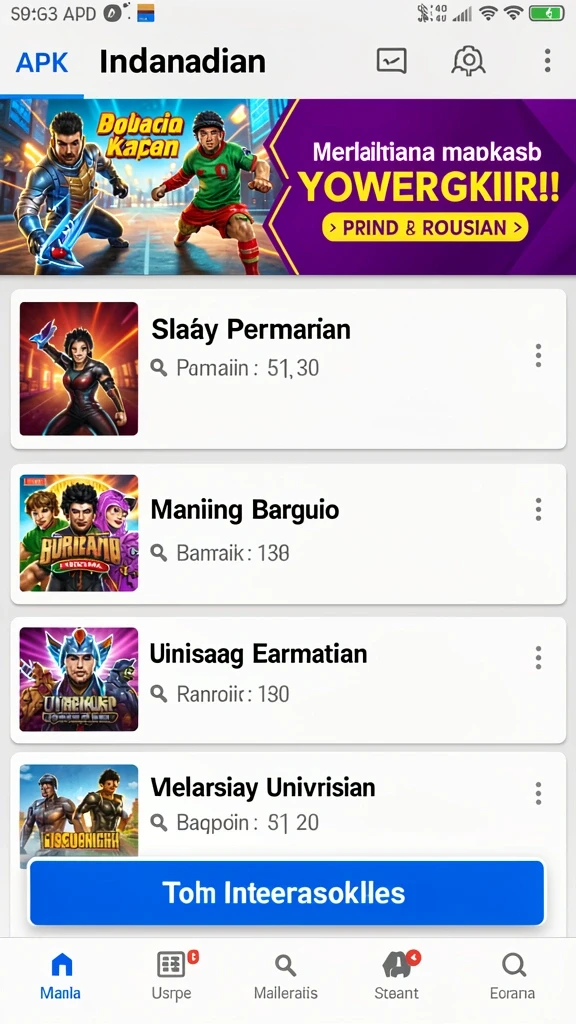
Task: Tap the Toh Inteerasoklles button
Action: pyautogui.click(x=287, y=893)
